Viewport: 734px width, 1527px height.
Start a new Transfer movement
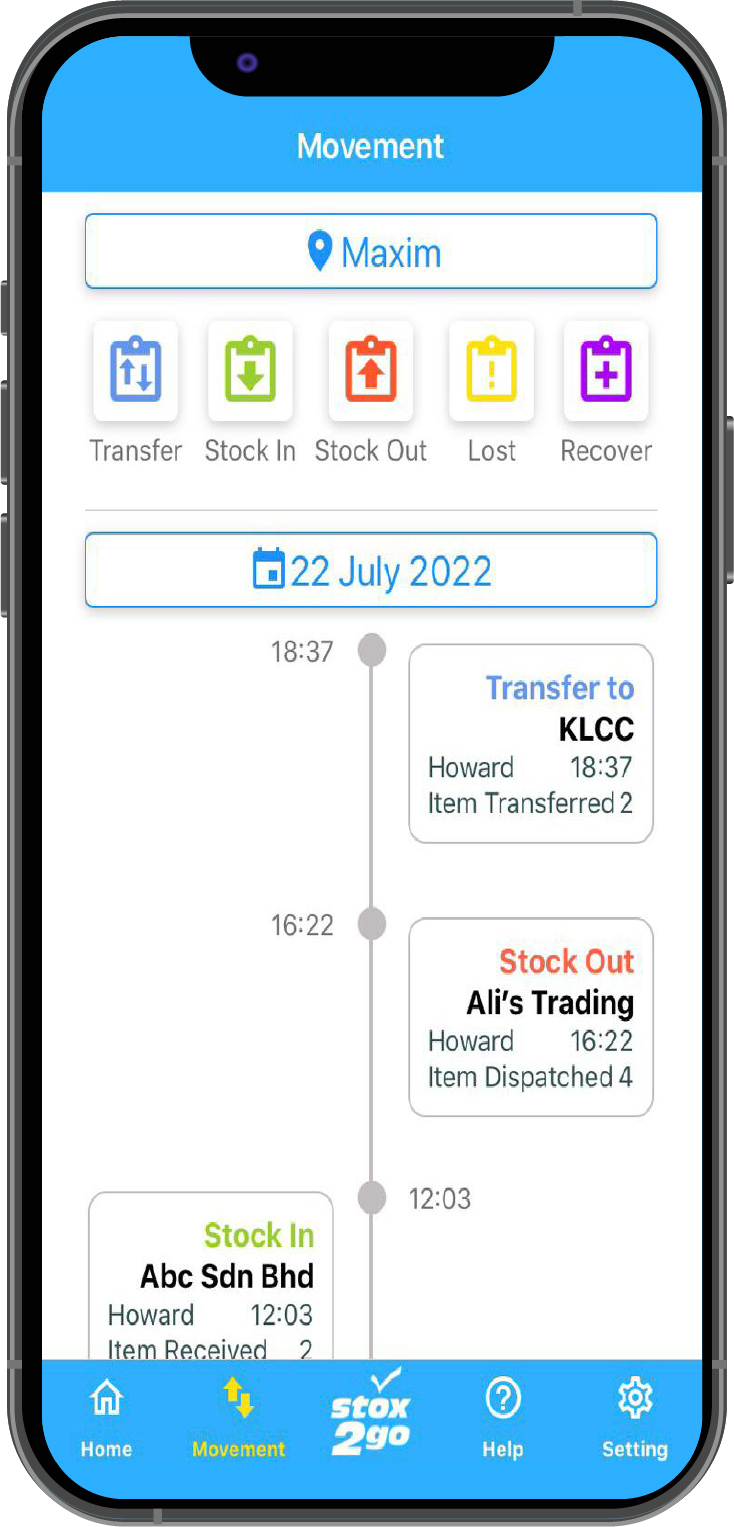pyautogui.click(x=135, y=372)
